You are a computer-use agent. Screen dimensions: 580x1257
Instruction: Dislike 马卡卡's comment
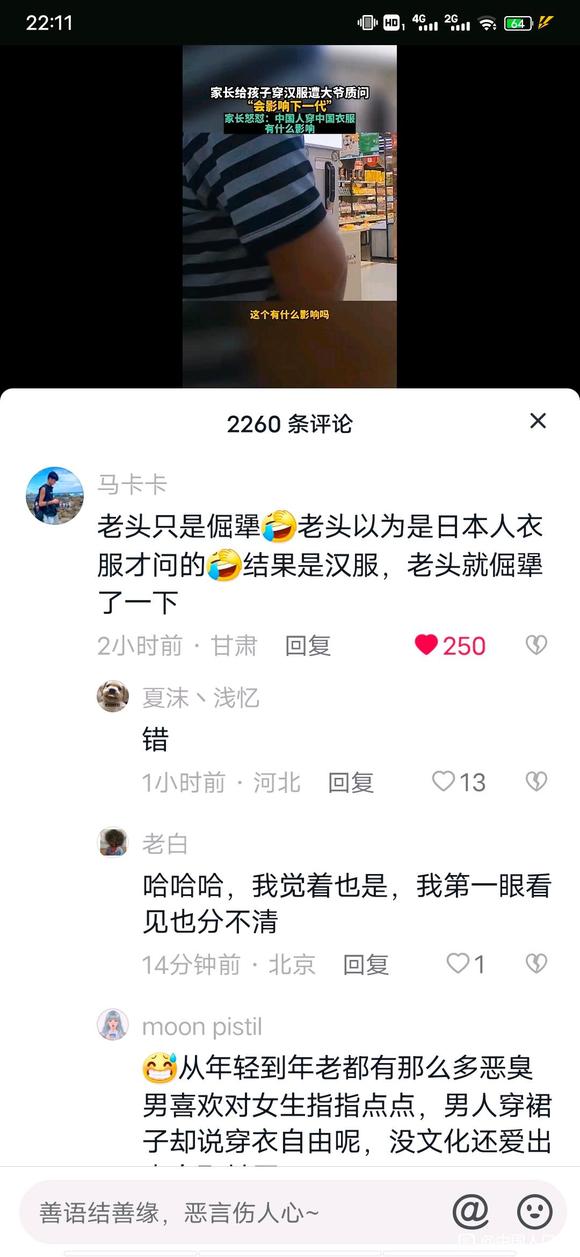coord(536,645)
